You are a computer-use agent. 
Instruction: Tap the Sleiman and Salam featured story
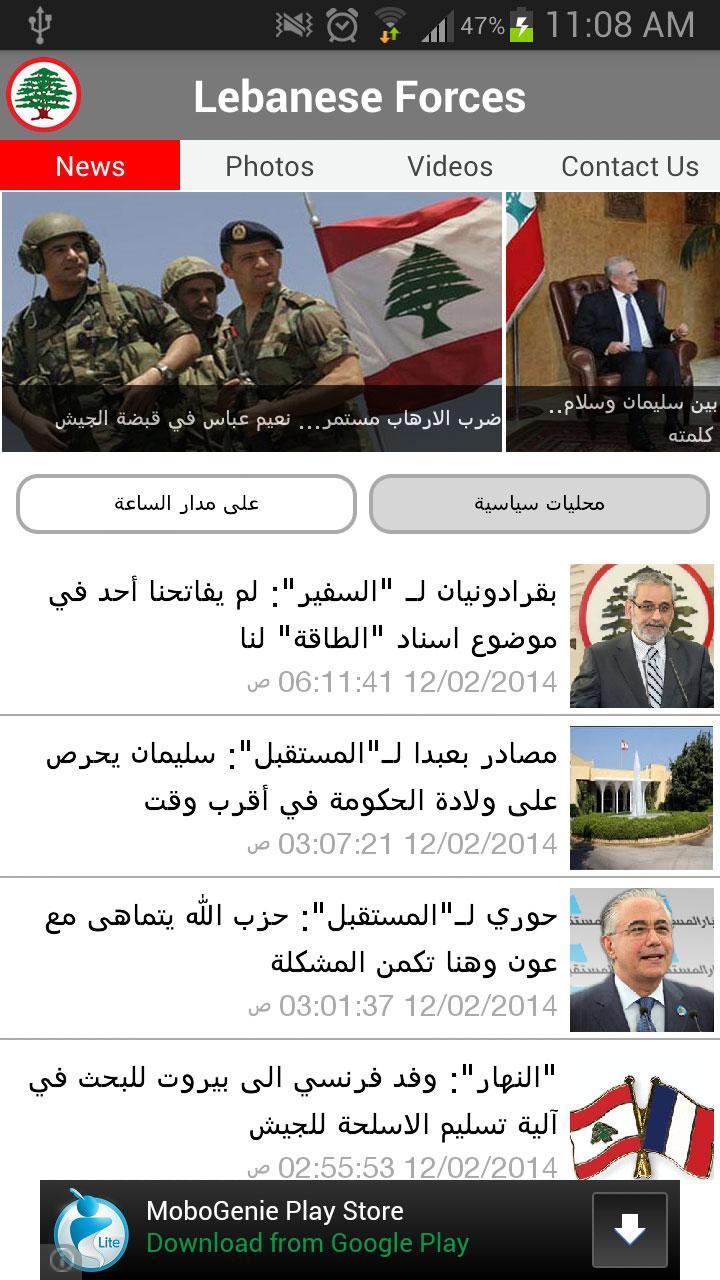click(611, 320)
